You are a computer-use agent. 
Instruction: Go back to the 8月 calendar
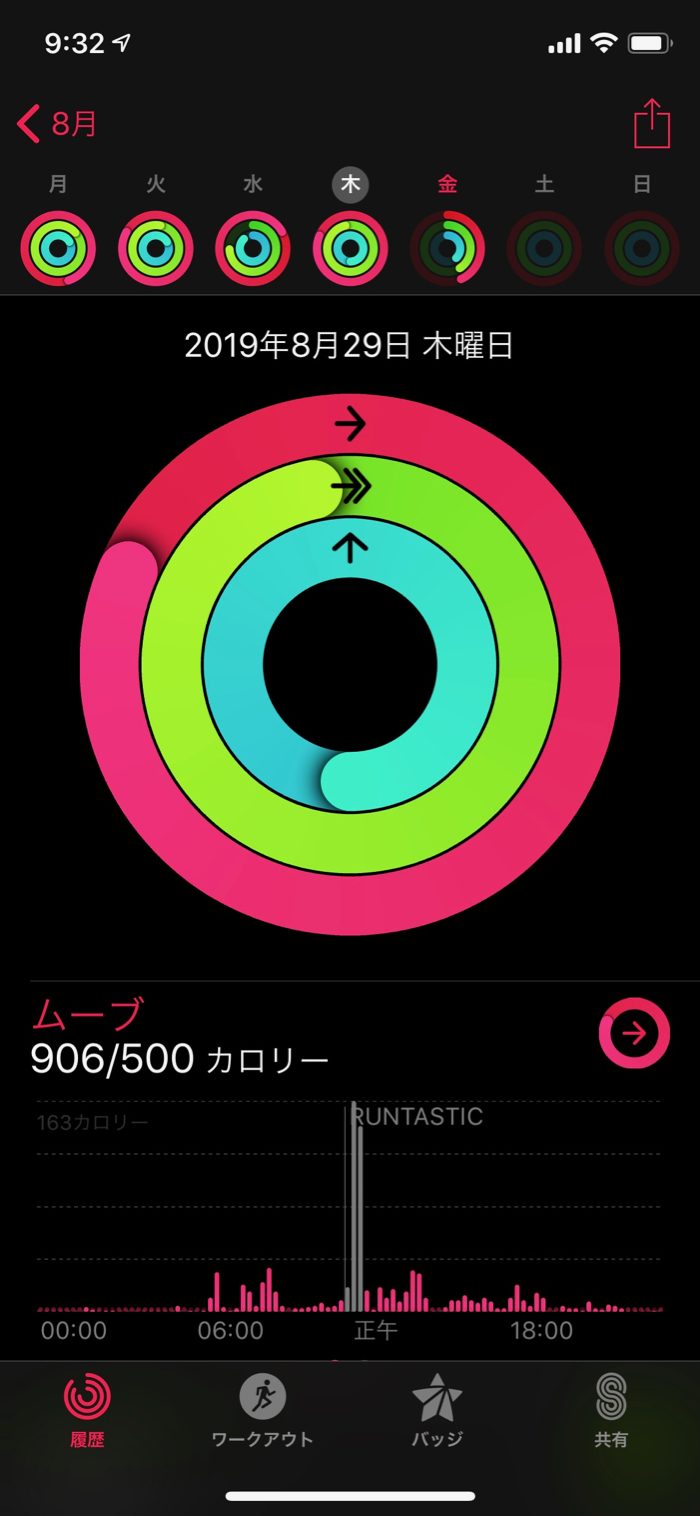[58, 125]
